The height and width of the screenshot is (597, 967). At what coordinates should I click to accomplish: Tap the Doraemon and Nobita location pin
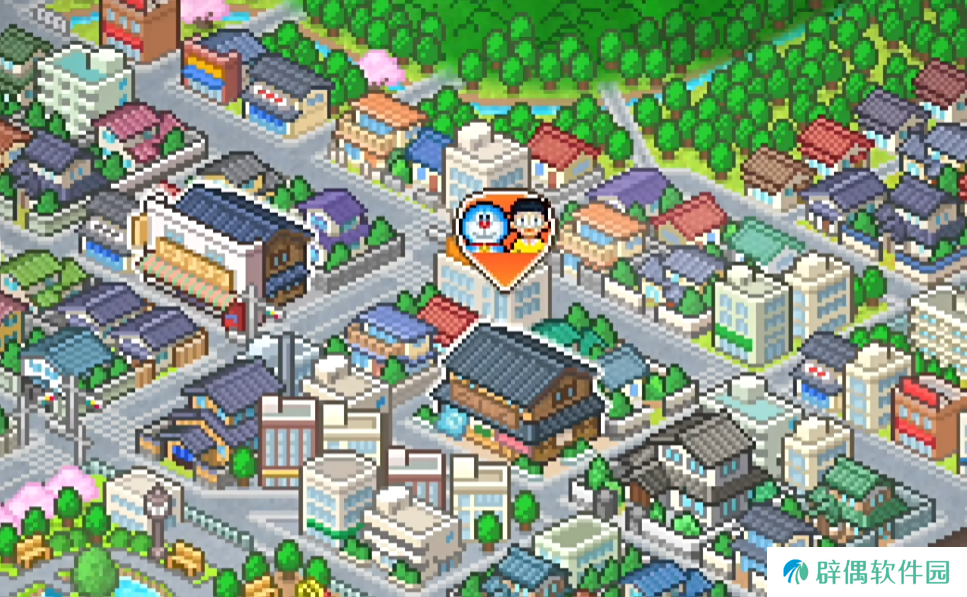[x=505, y=236]
